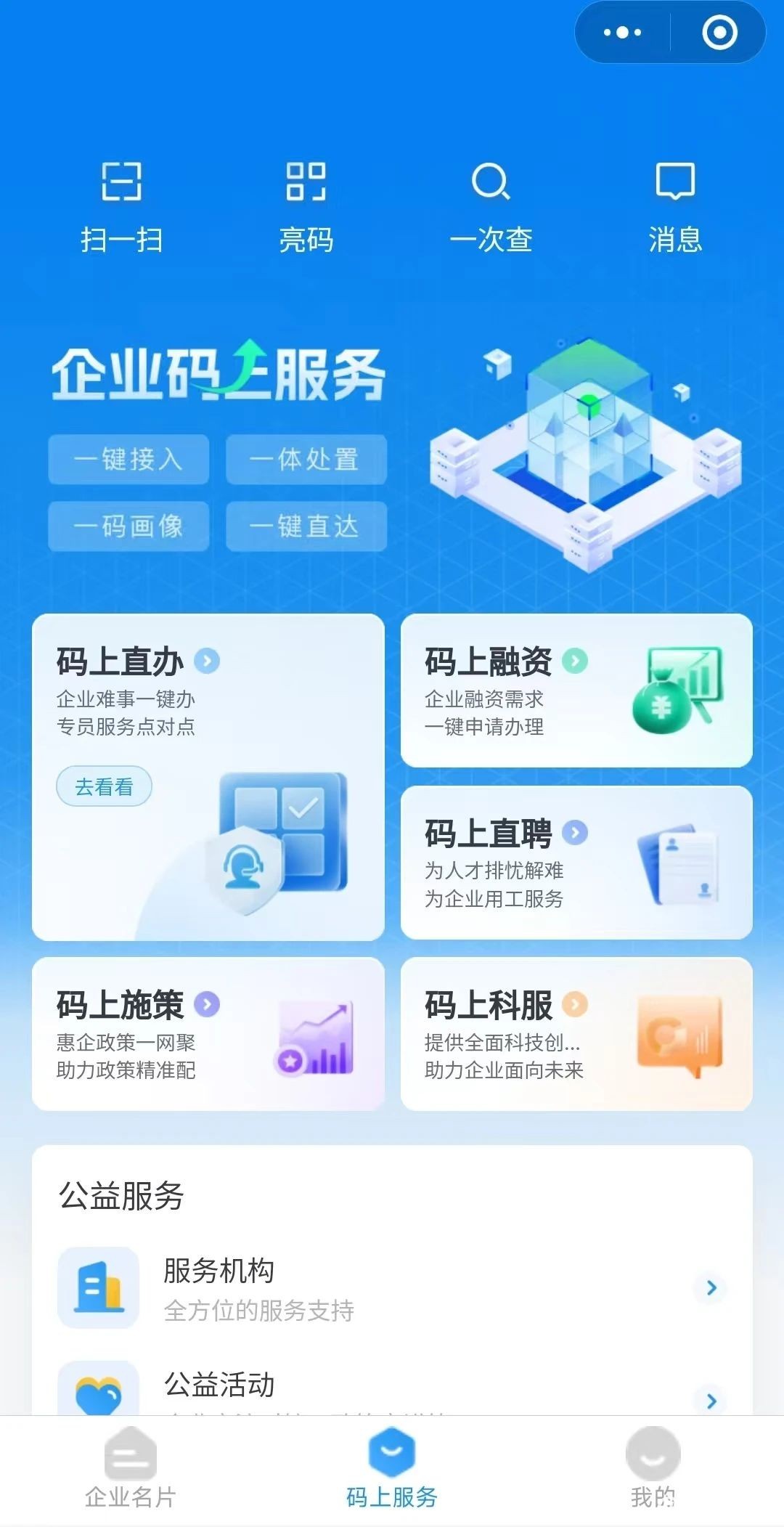Open 消息 messages
Image resolution: width=784 pixels, height=1527 pixels.
pos(675,208)
